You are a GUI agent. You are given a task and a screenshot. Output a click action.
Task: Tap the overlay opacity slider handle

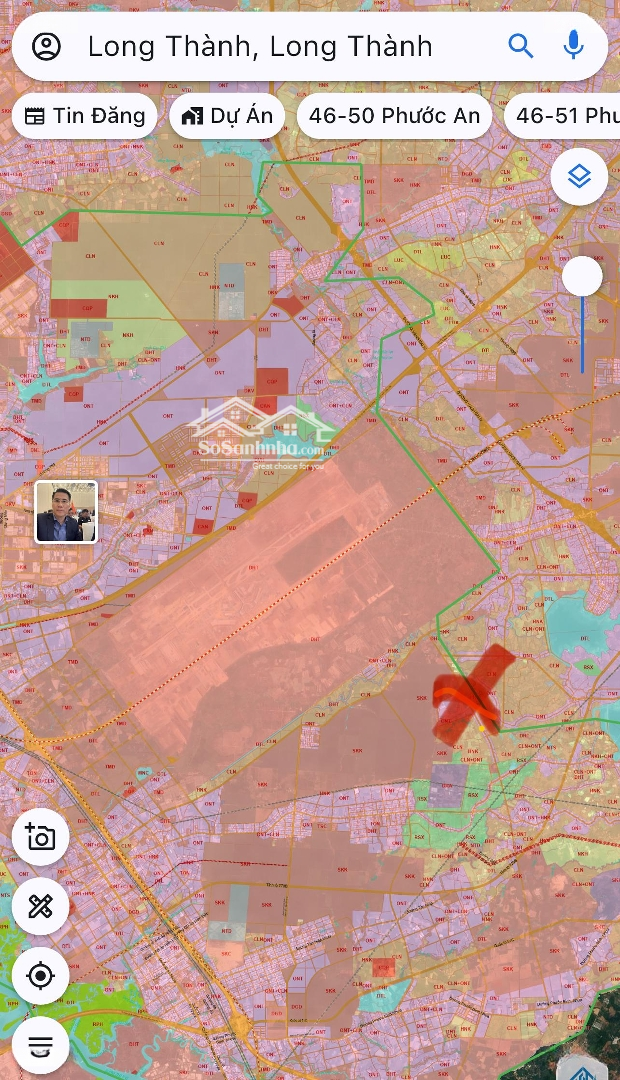coord(582,276)
